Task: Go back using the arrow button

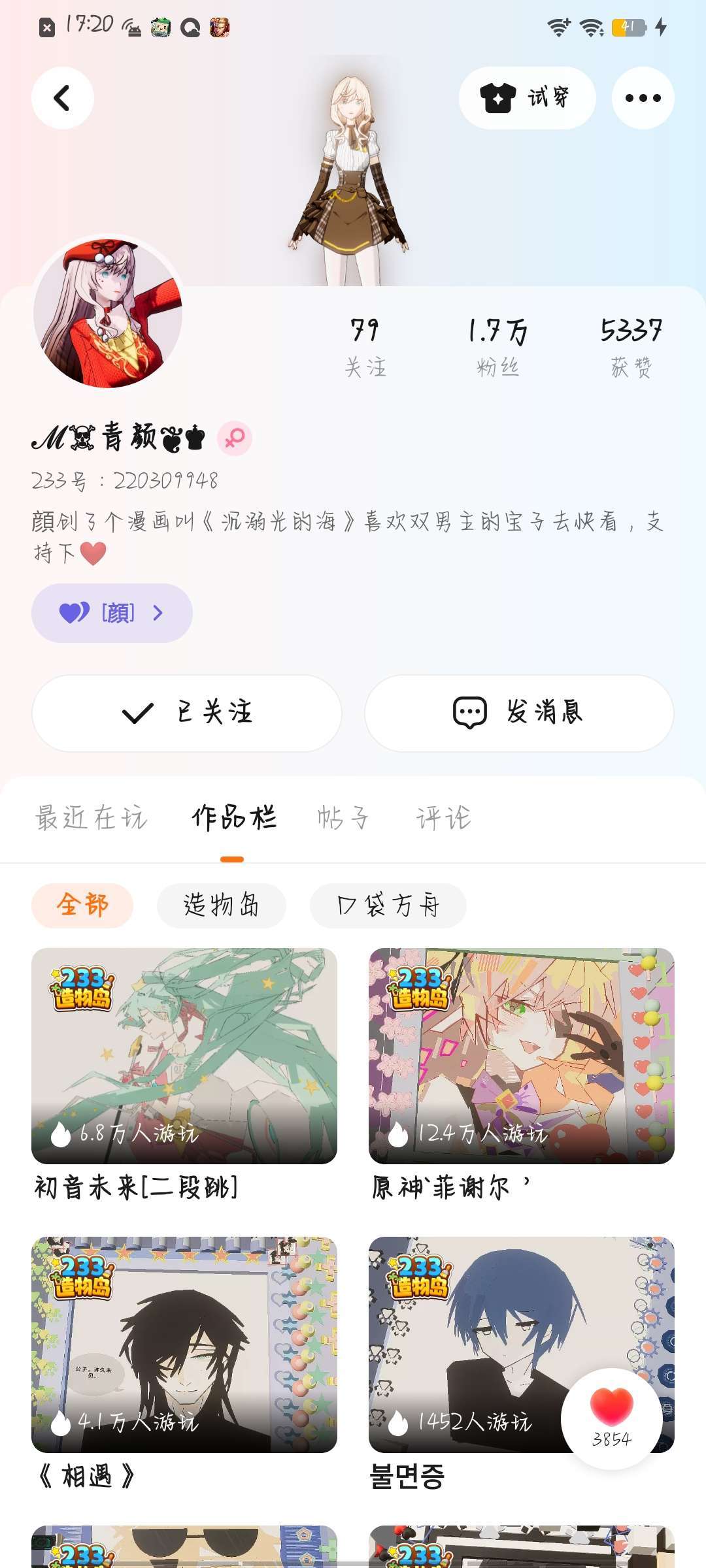Action: [x=63, y=98]
